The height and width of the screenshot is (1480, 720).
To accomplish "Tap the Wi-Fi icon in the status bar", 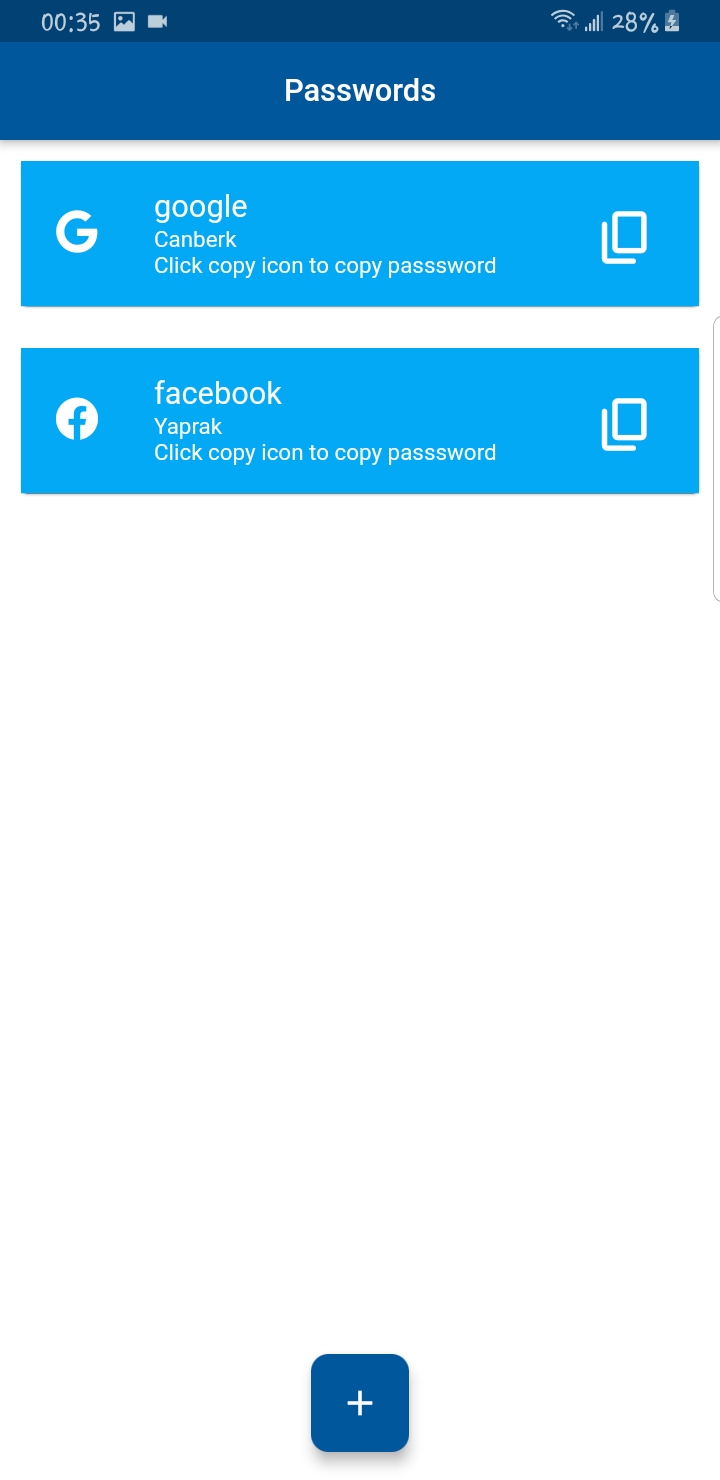I will tap(563, 19).
